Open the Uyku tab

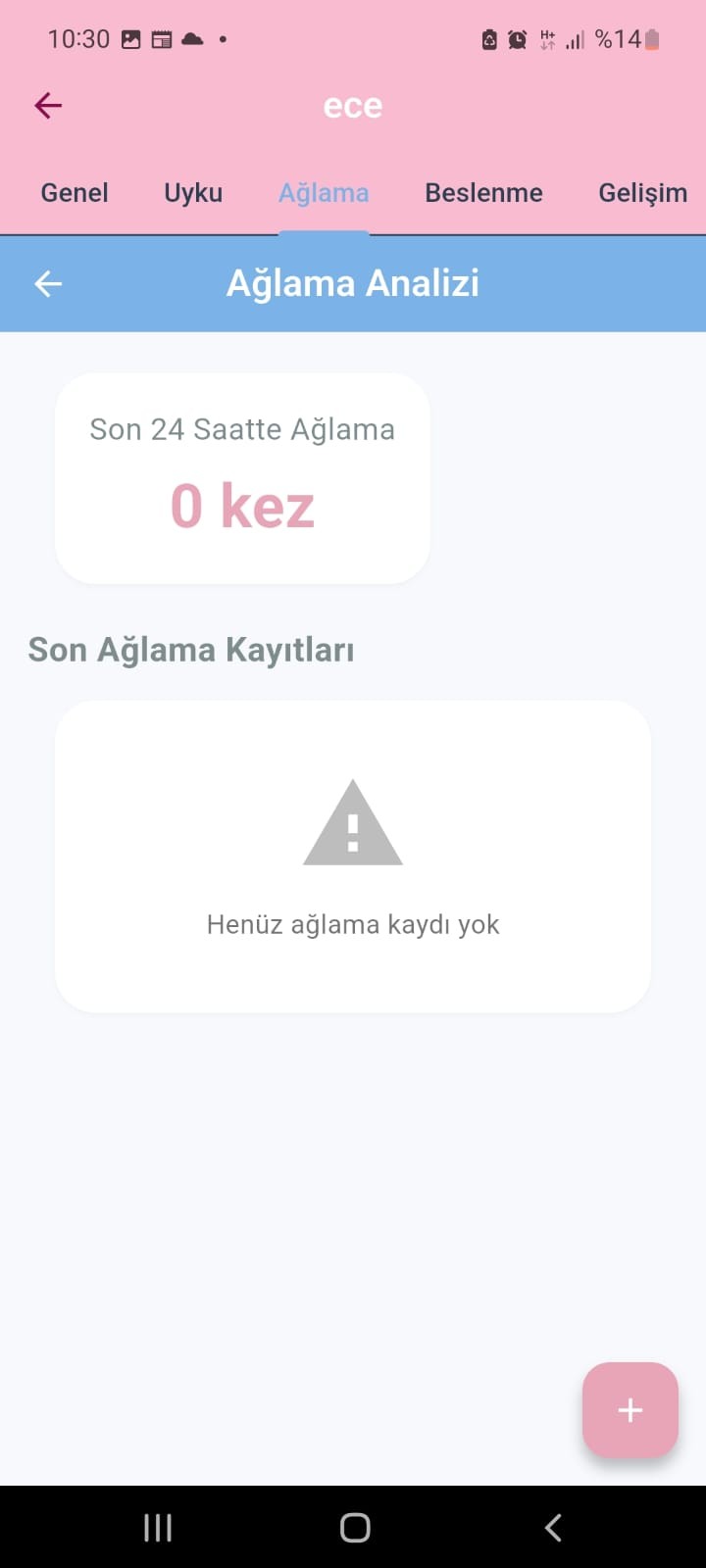pyautogui.click(x=193, y=193)
